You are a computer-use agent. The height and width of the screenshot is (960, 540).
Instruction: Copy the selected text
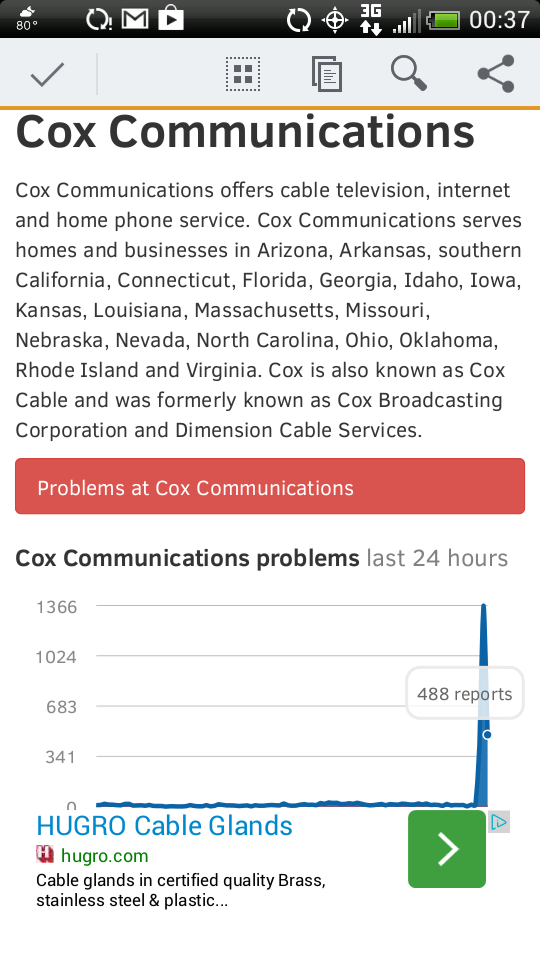[x=326, y=74]
